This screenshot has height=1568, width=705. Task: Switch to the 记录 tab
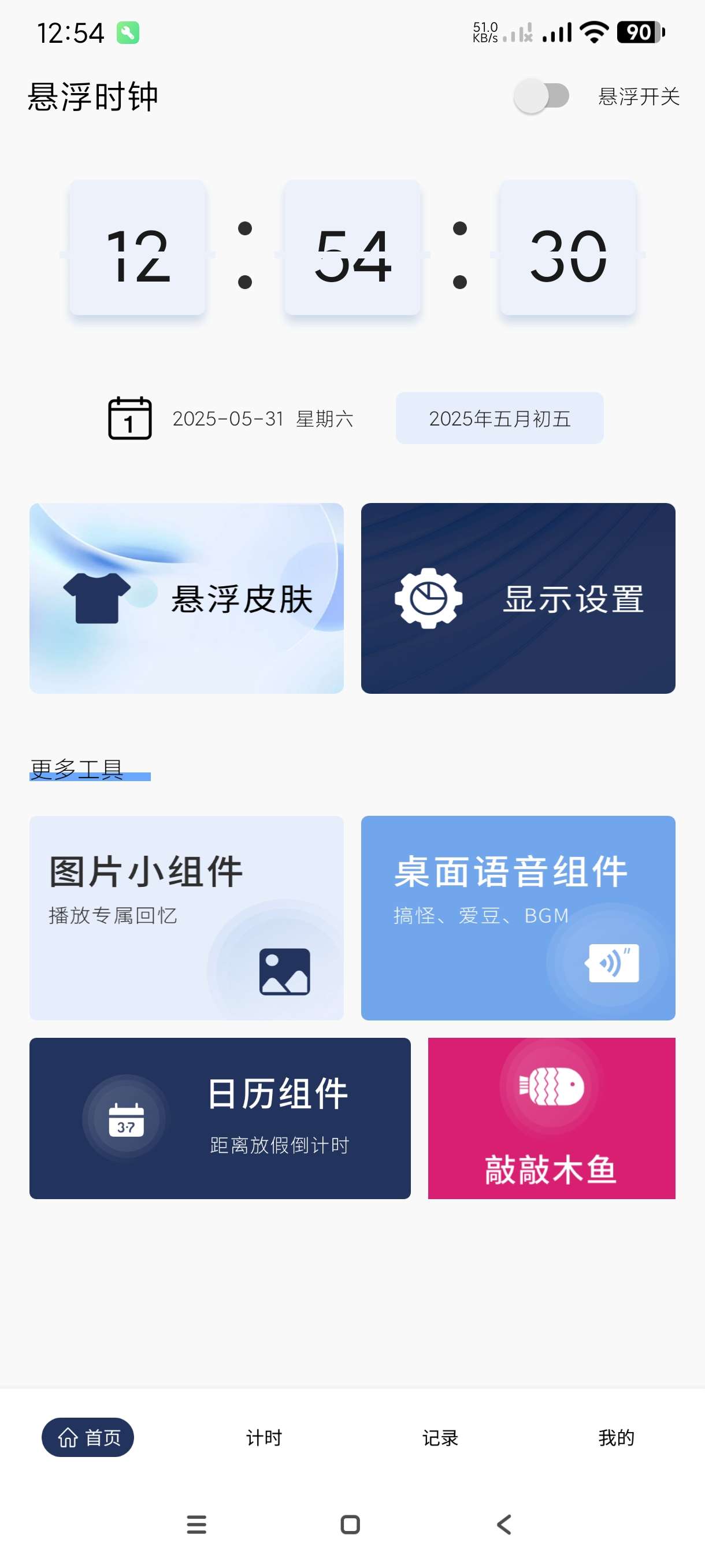click(x=440, y=1438)
